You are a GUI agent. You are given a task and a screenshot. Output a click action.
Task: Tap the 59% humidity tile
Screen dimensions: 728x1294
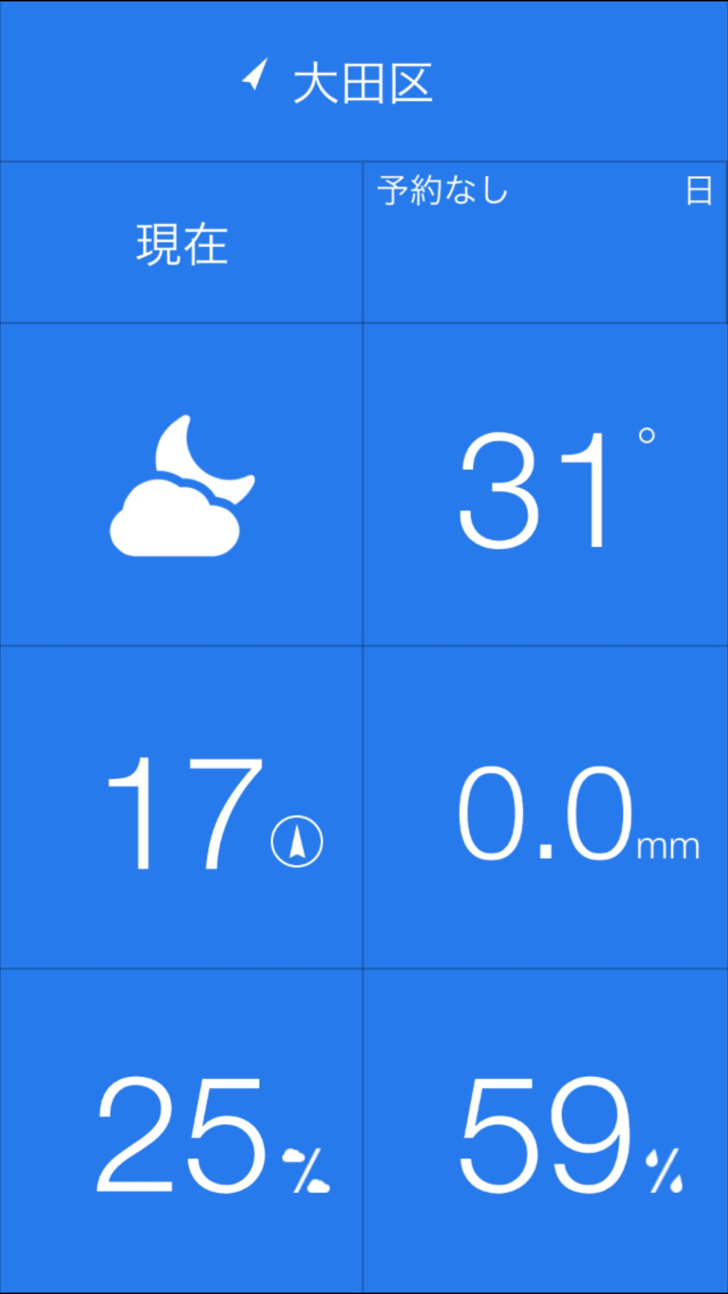(545, 1130)
